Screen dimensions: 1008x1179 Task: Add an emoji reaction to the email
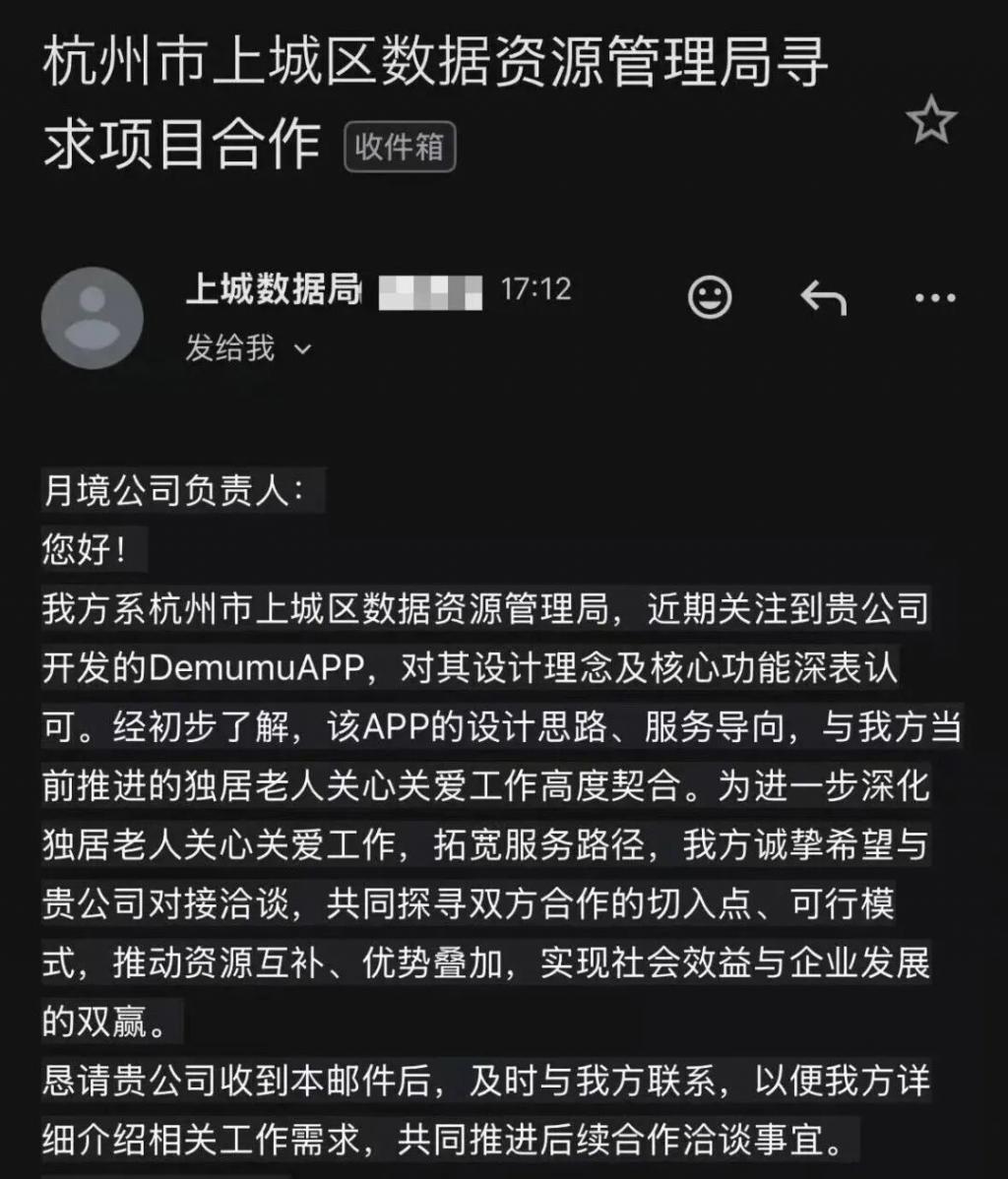(710, 296)
